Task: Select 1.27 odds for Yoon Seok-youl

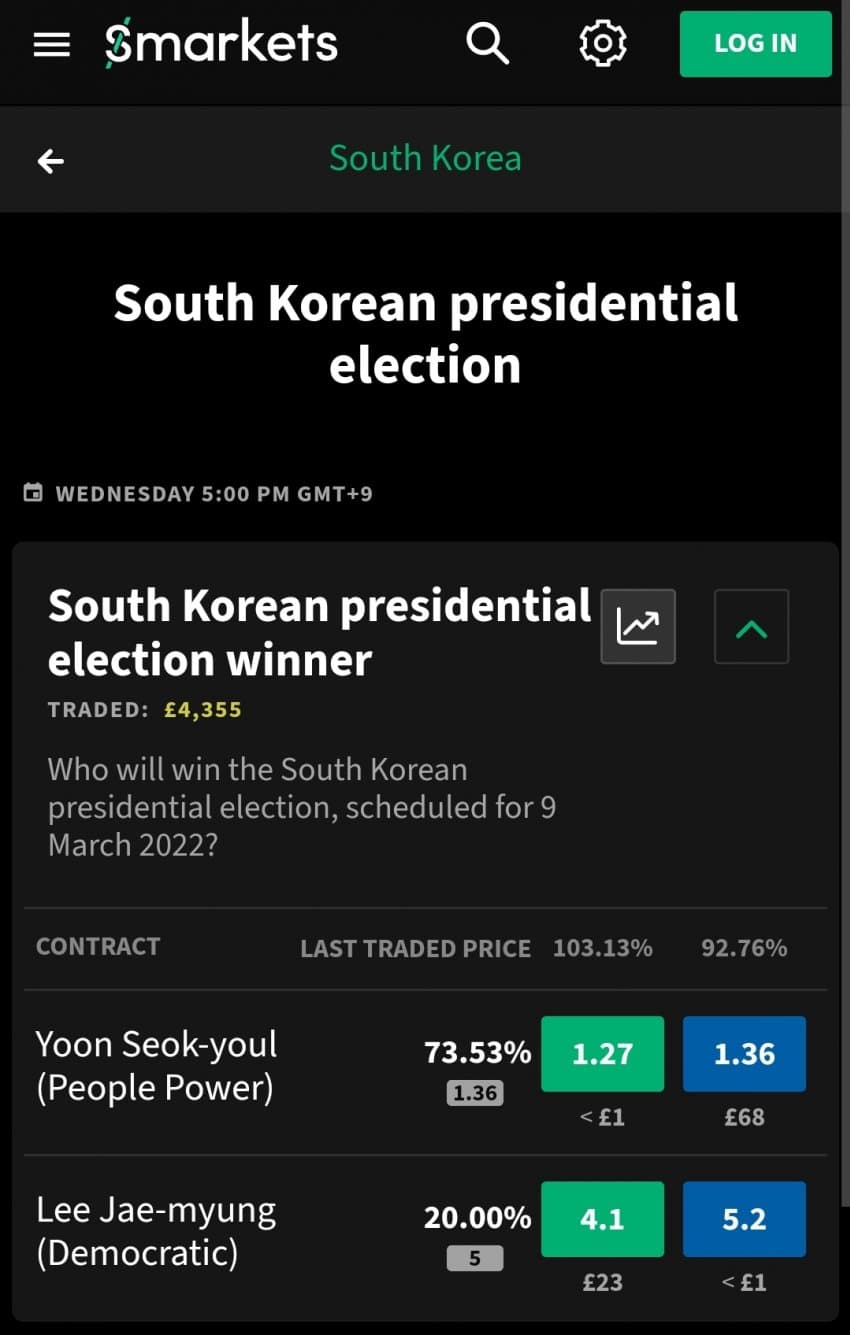Action: tap(602, 1054)
